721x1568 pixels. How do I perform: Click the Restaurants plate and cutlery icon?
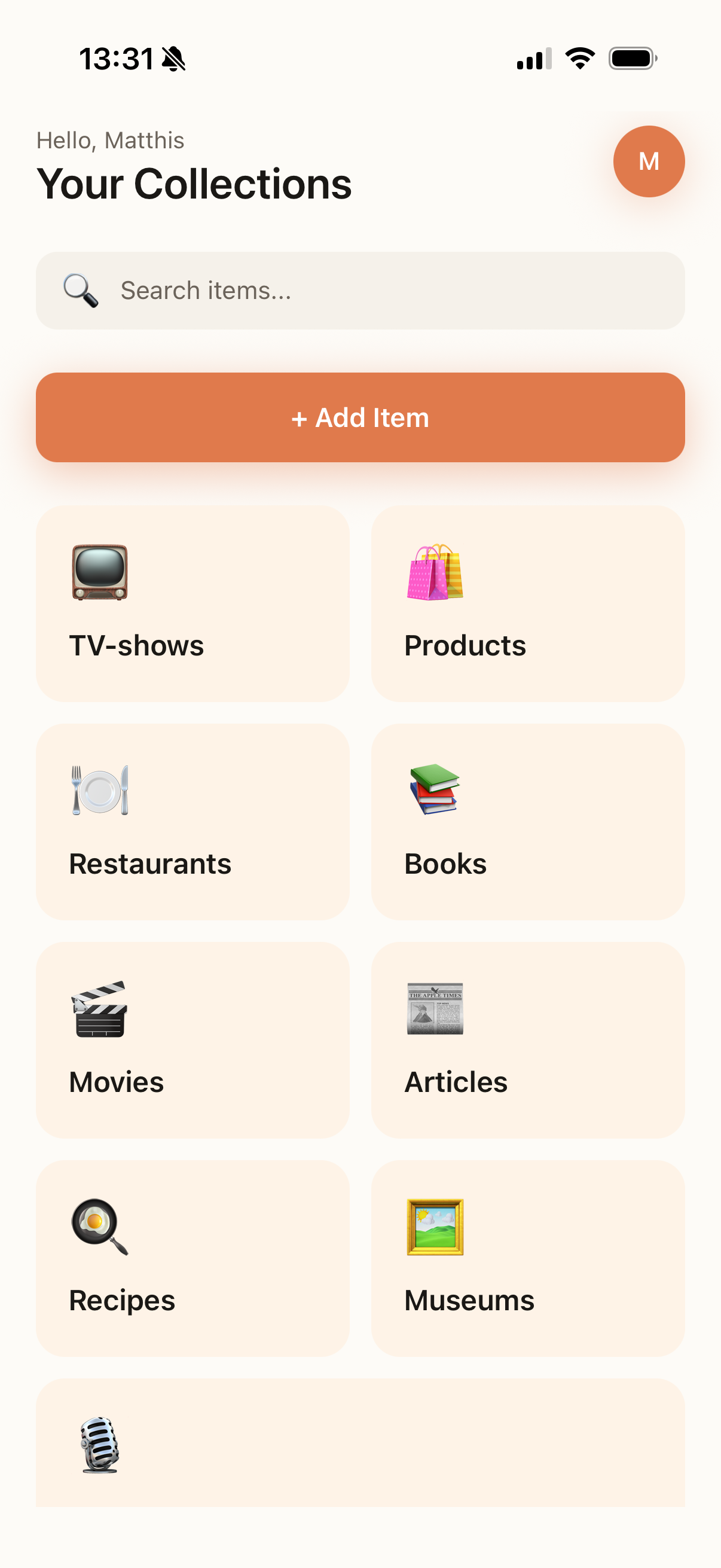point(102,791)
